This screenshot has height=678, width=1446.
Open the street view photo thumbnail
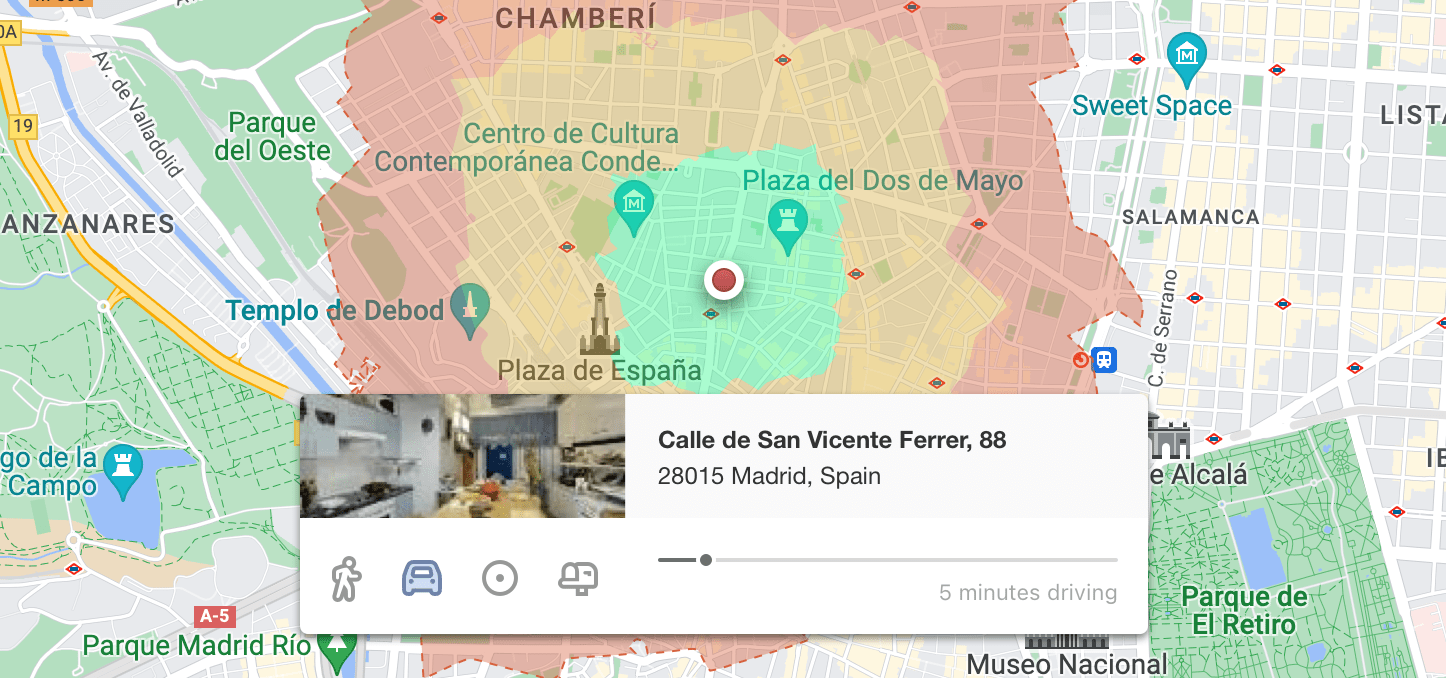coord(462,456)
